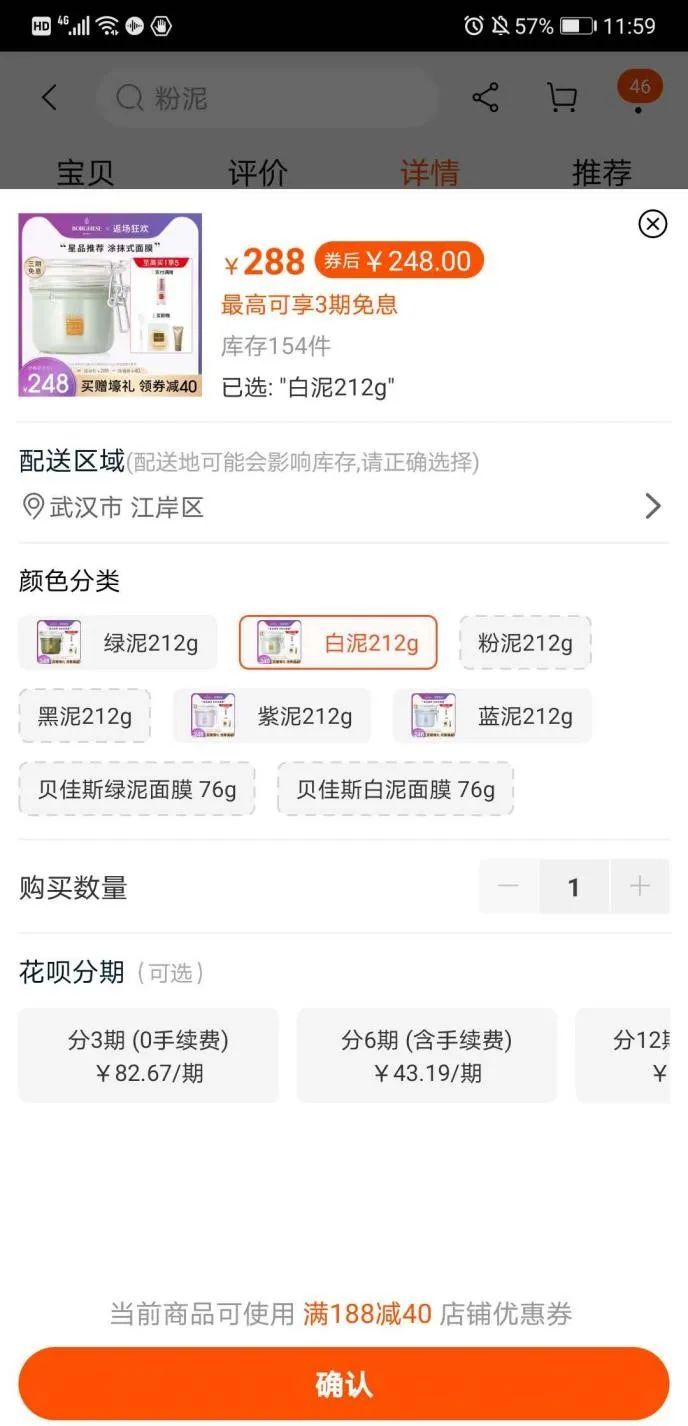Select the 绿泥212g variant
Image resolution: width=688 pixels, height=1426 pixels.
[x=118, y=643]
